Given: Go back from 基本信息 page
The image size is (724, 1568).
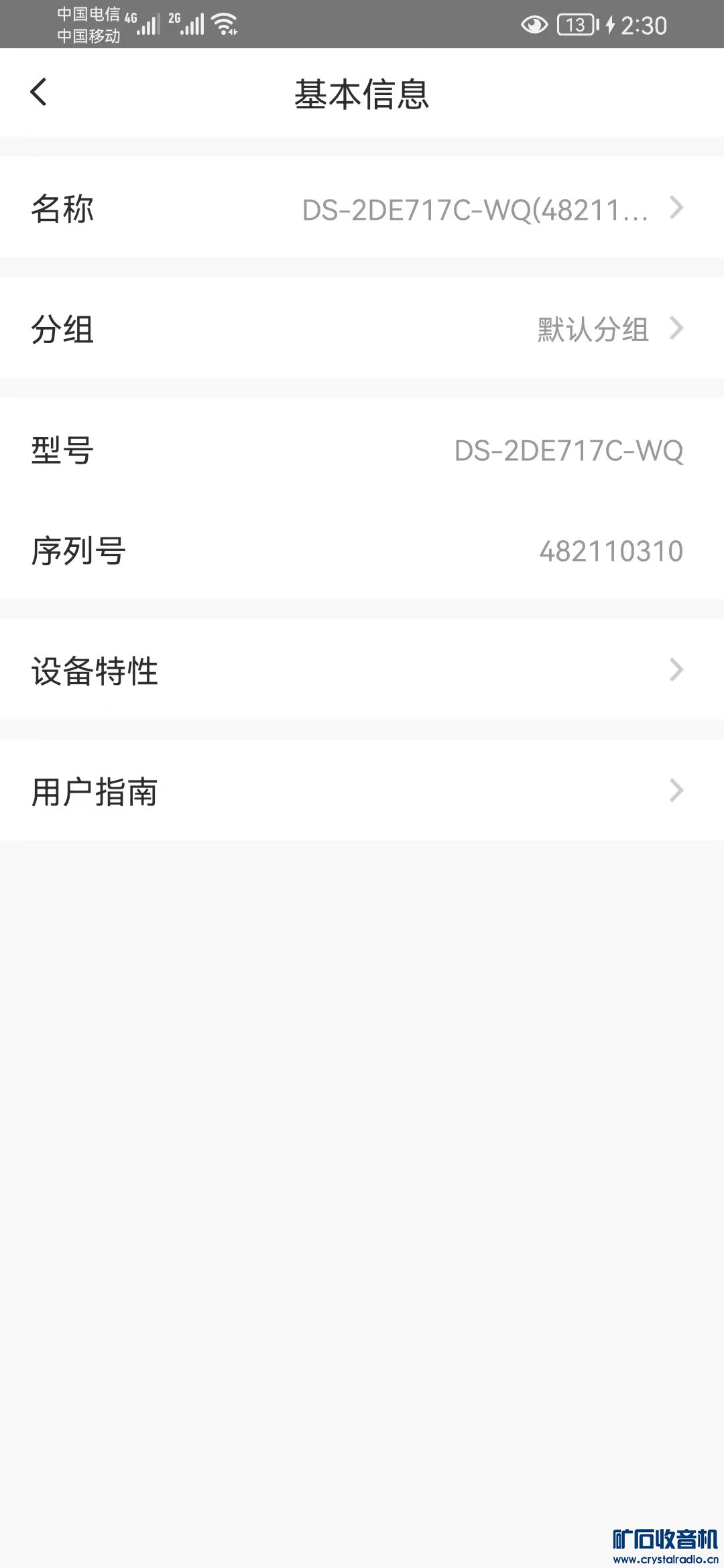Looking at the screenshot, I should (x=39, y=92).
